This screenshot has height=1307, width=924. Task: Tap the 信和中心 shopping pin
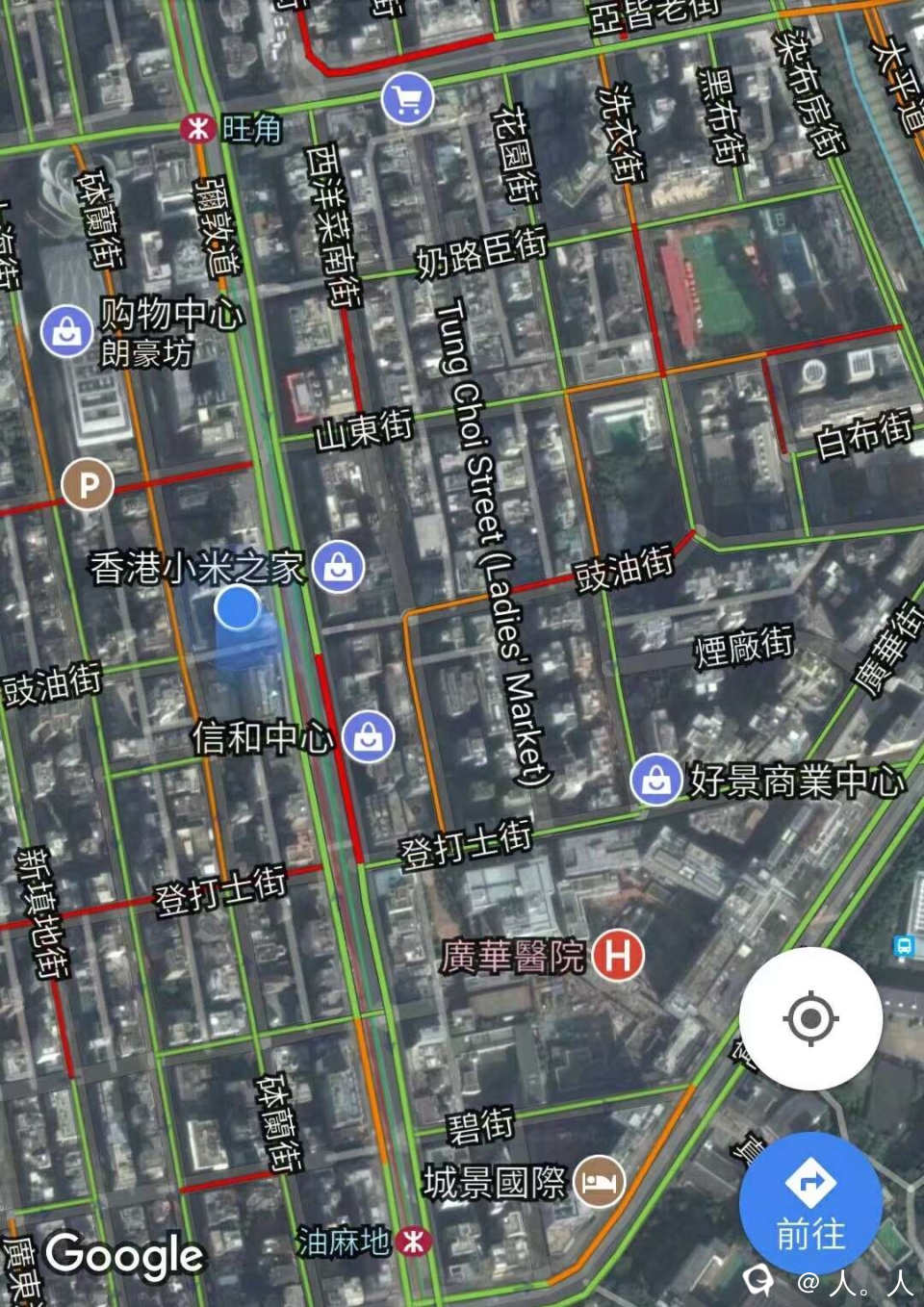tap(369, 737)
